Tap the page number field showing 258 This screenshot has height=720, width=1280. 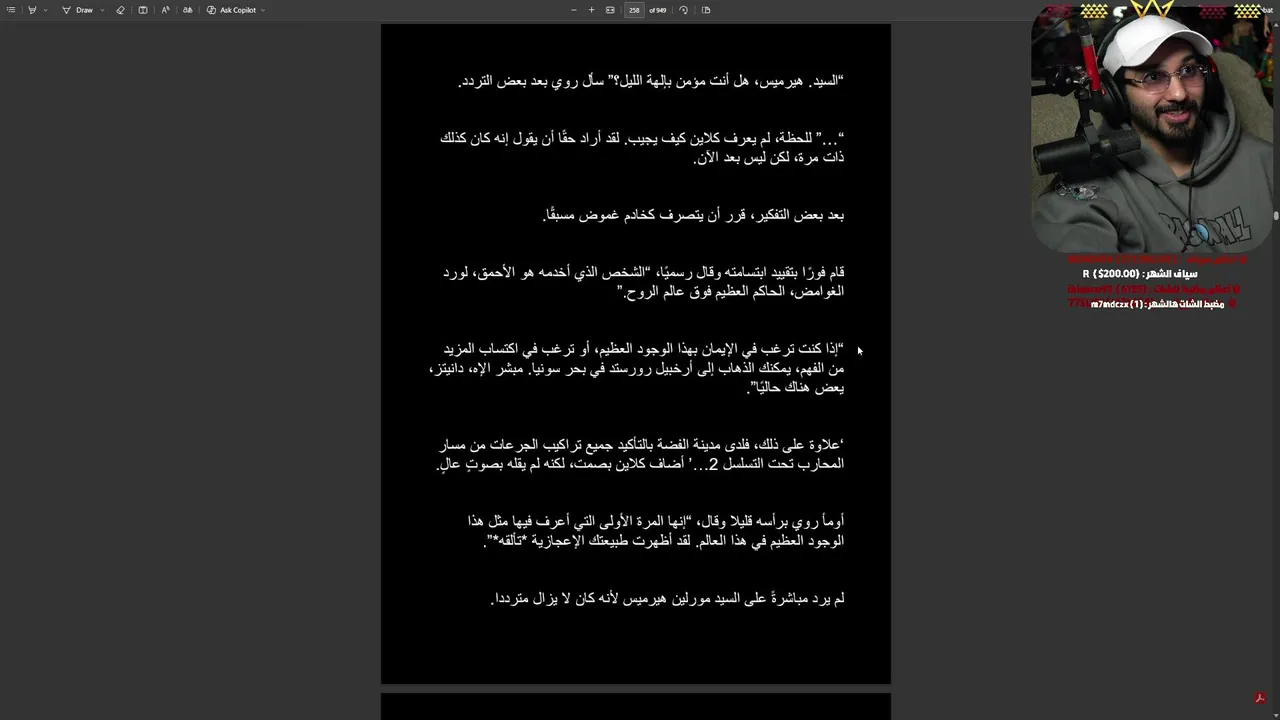pos(634,10)
